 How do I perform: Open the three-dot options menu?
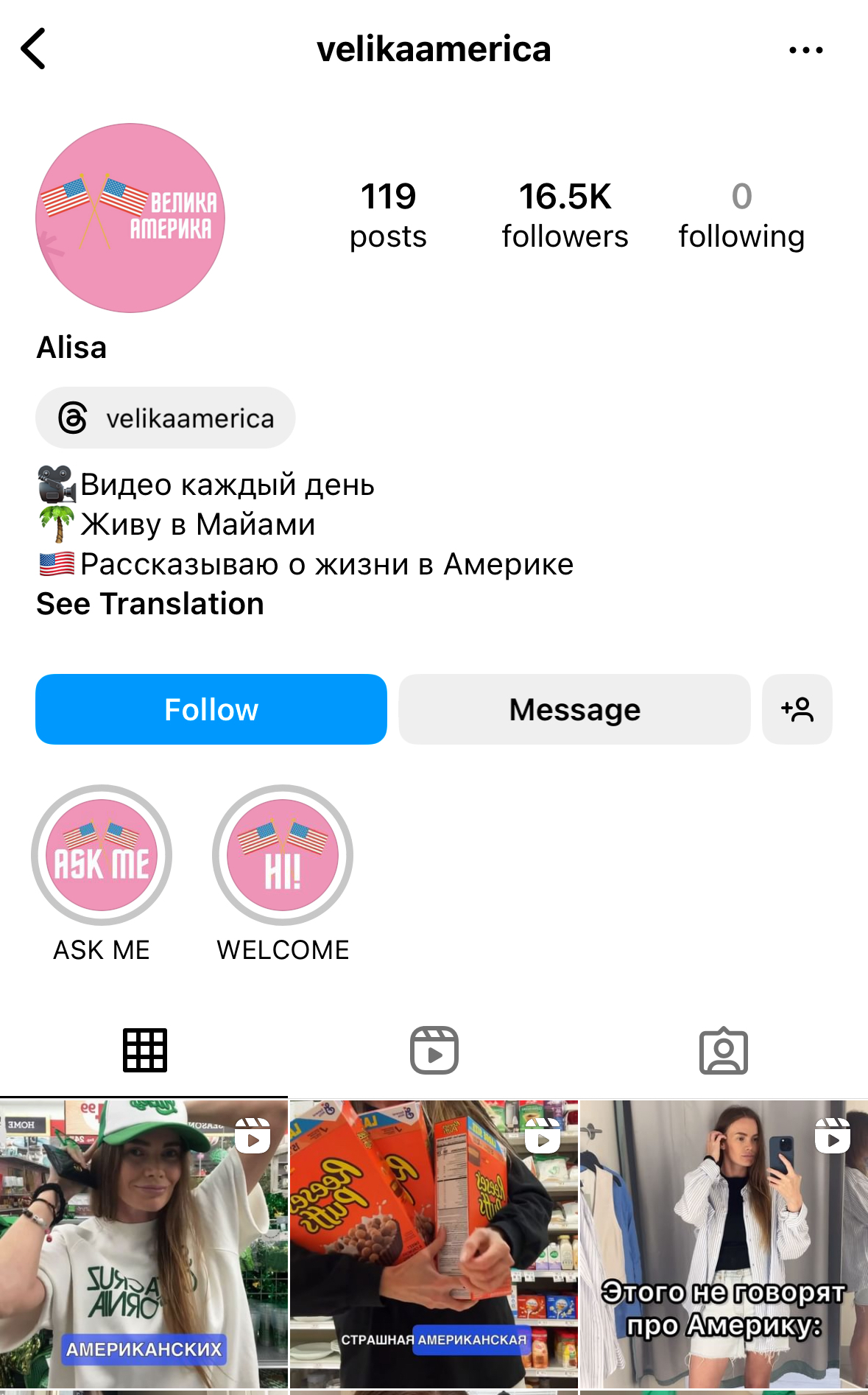tap(805, 50)
